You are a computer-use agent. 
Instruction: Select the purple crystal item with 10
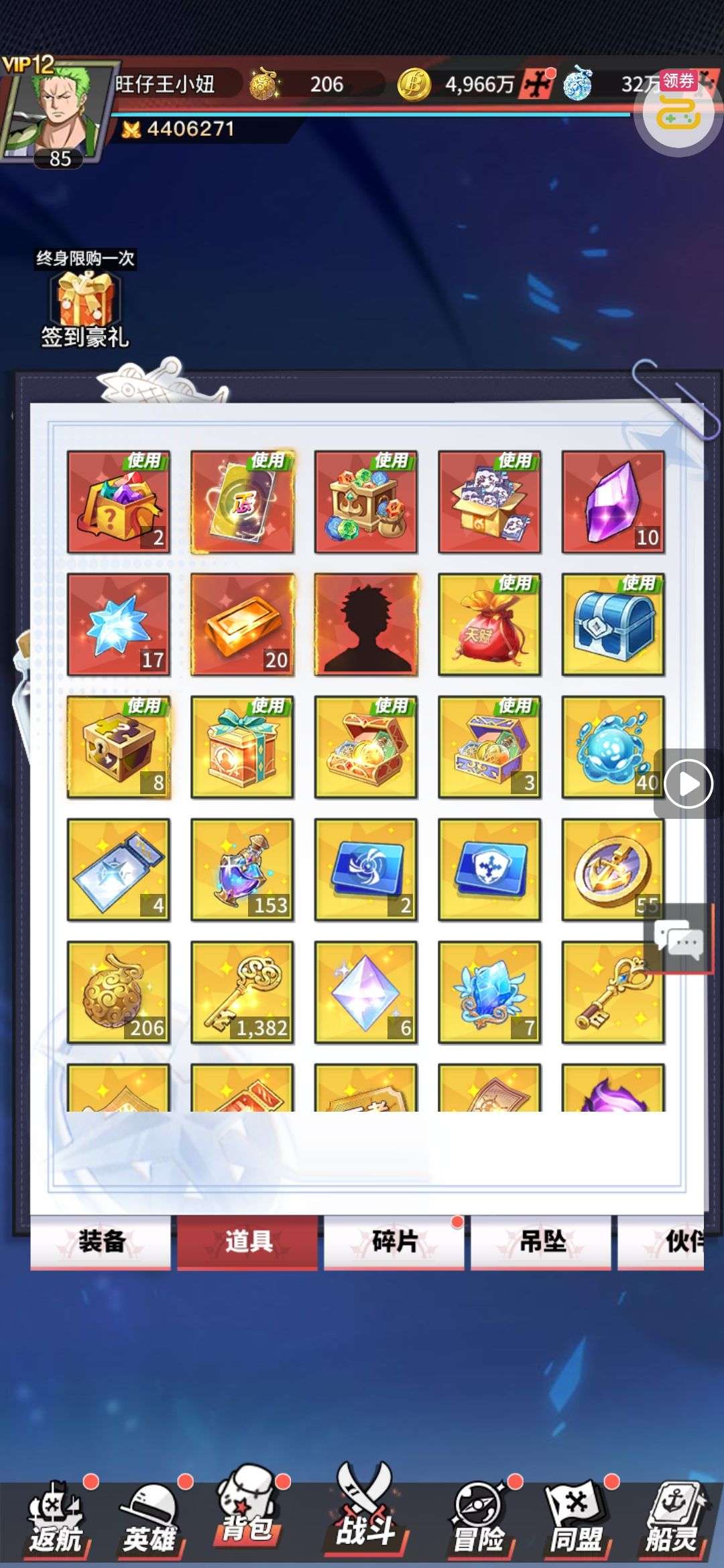613,501
